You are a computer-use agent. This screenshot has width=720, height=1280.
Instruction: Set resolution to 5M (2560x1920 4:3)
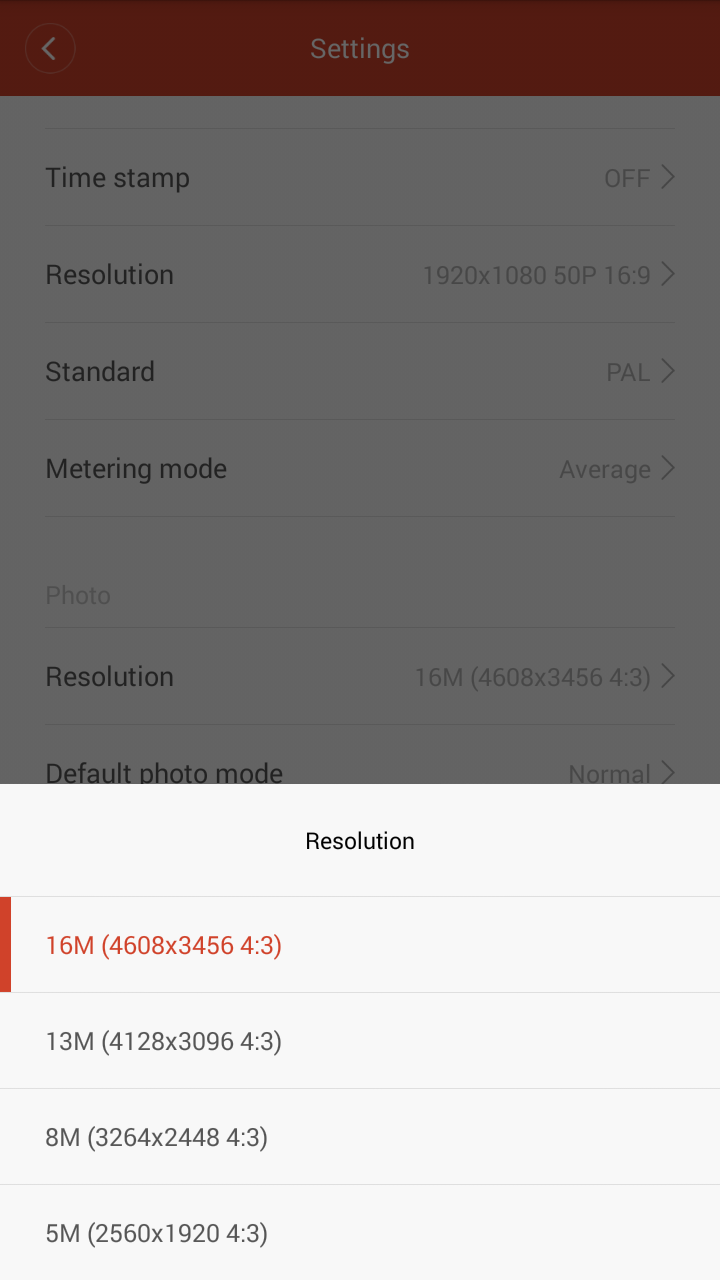click(x=360, y=1233)
